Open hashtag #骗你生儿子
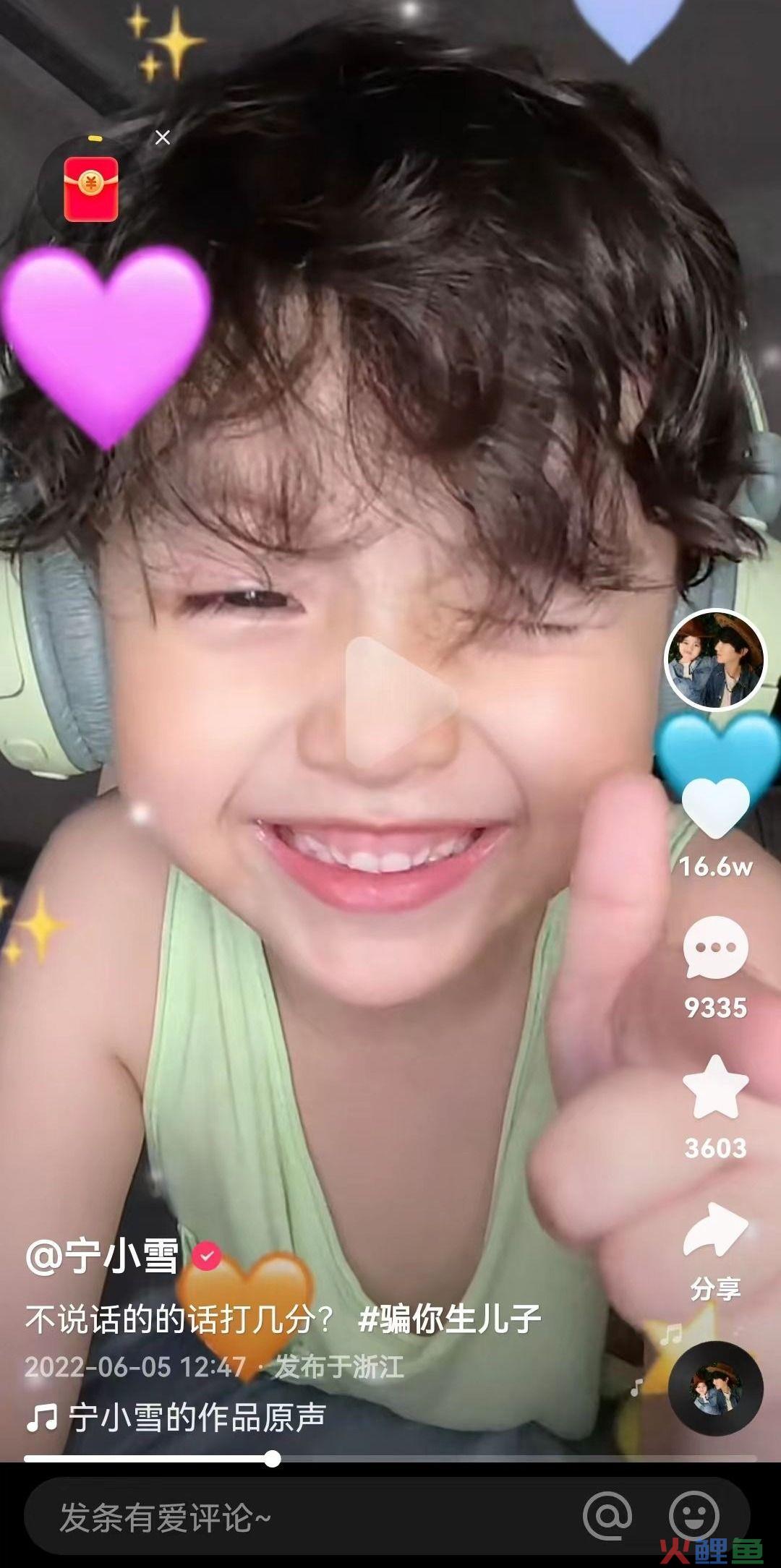This screenshot has width=781, height=1568. pos(449,1319)
